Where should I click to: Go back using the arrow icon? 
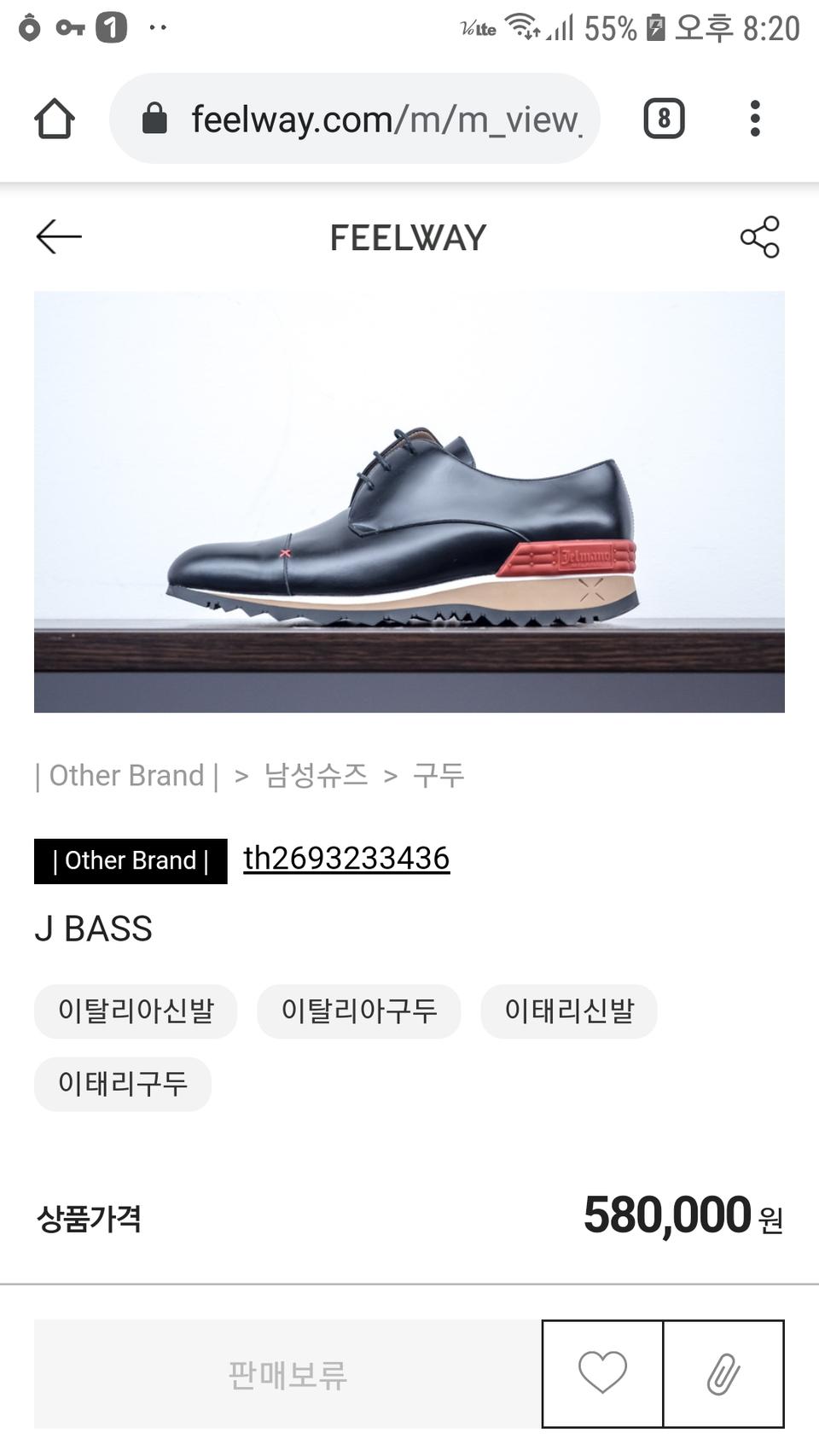click(59, 236)
